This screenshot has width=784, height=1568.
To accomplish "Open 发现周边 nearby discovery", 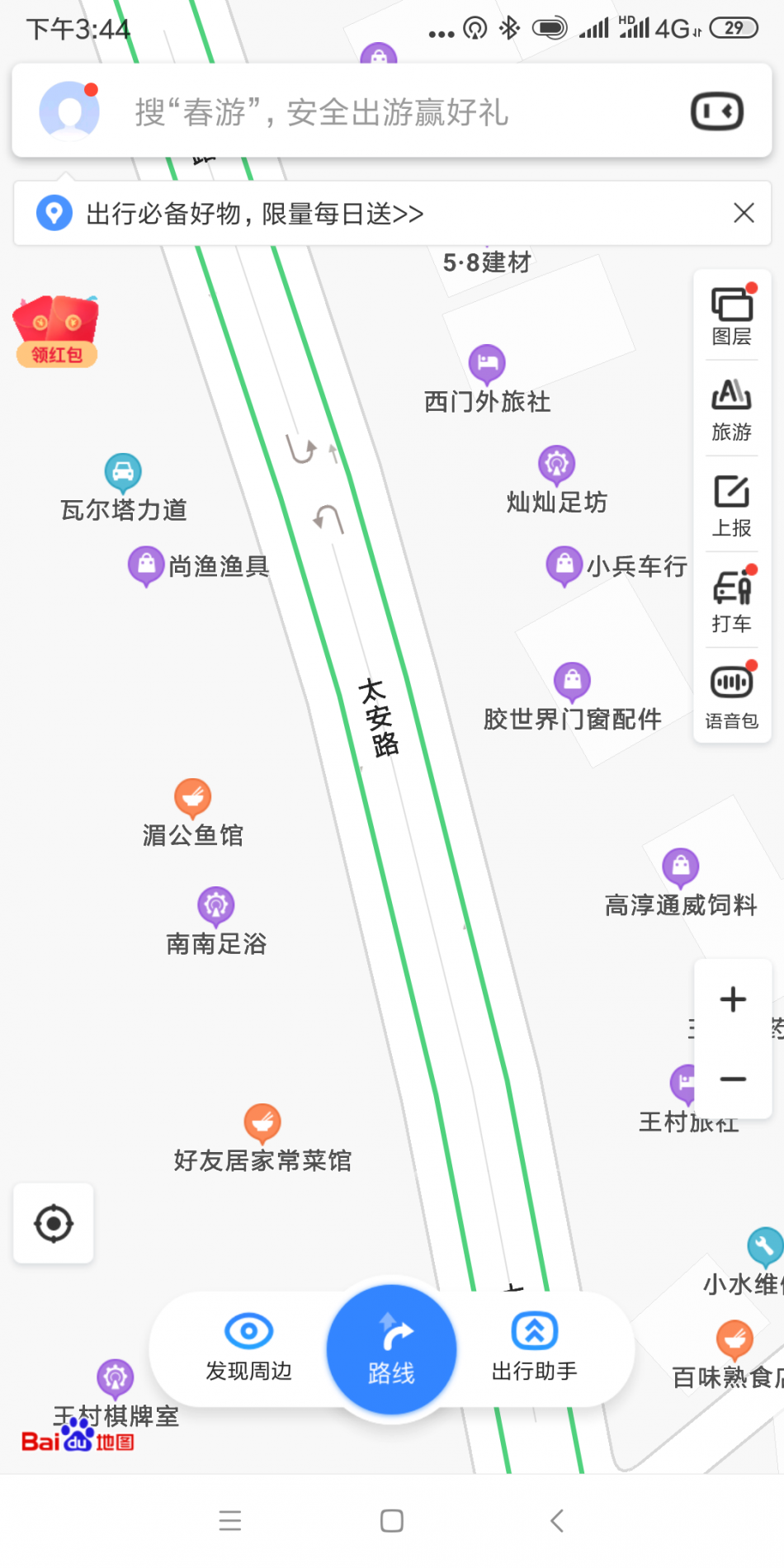I will pos(248,1348).
